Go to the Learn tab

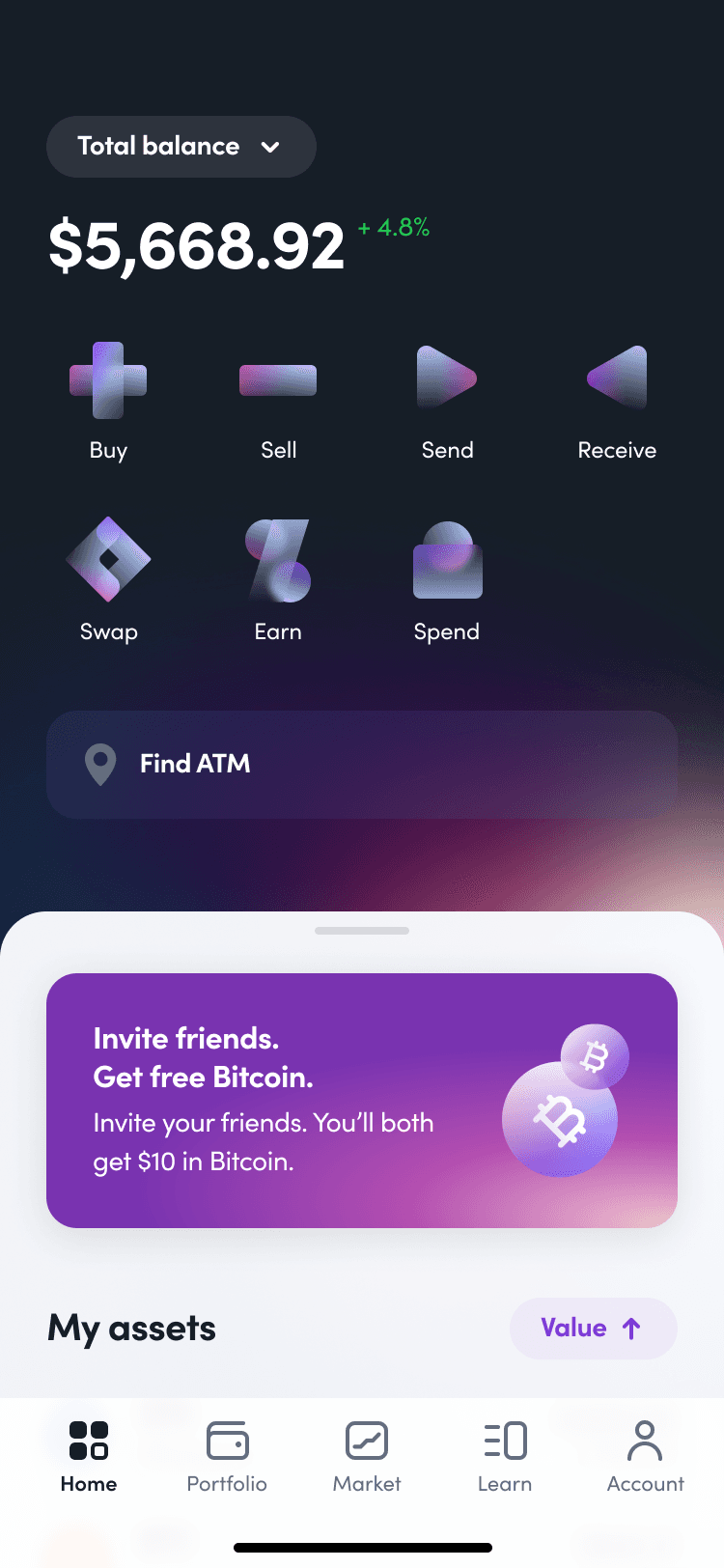[x=505, y=1456]
